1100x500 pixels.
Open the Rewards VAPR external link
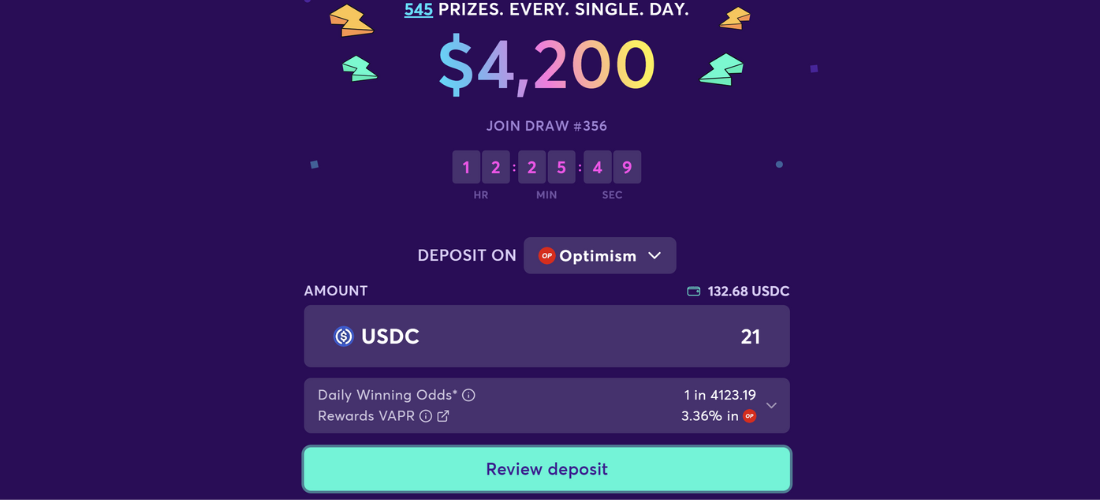pyautogui.click(x=443, y=416)
